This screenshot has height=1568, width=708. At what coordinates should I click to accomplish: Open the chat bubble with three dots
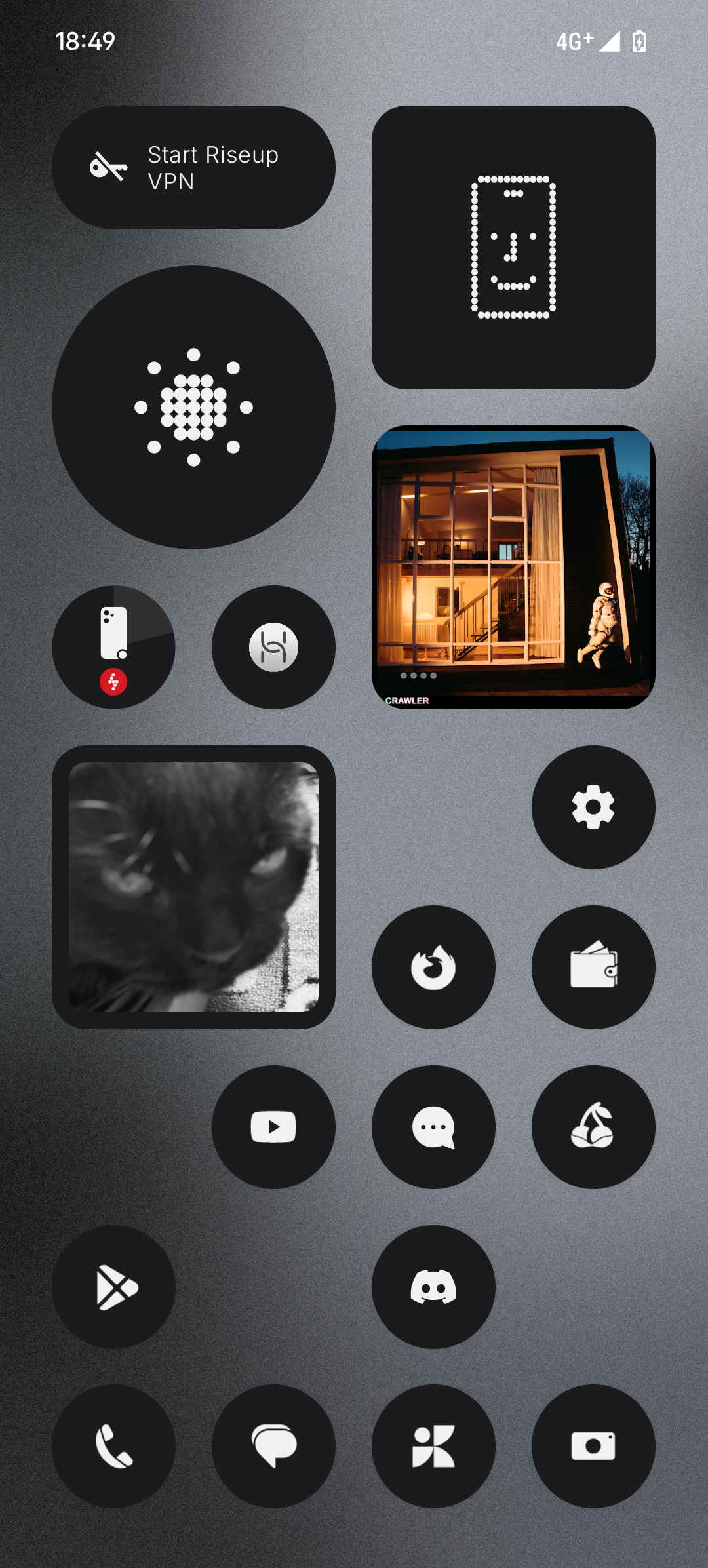[x=433, y=1127]
